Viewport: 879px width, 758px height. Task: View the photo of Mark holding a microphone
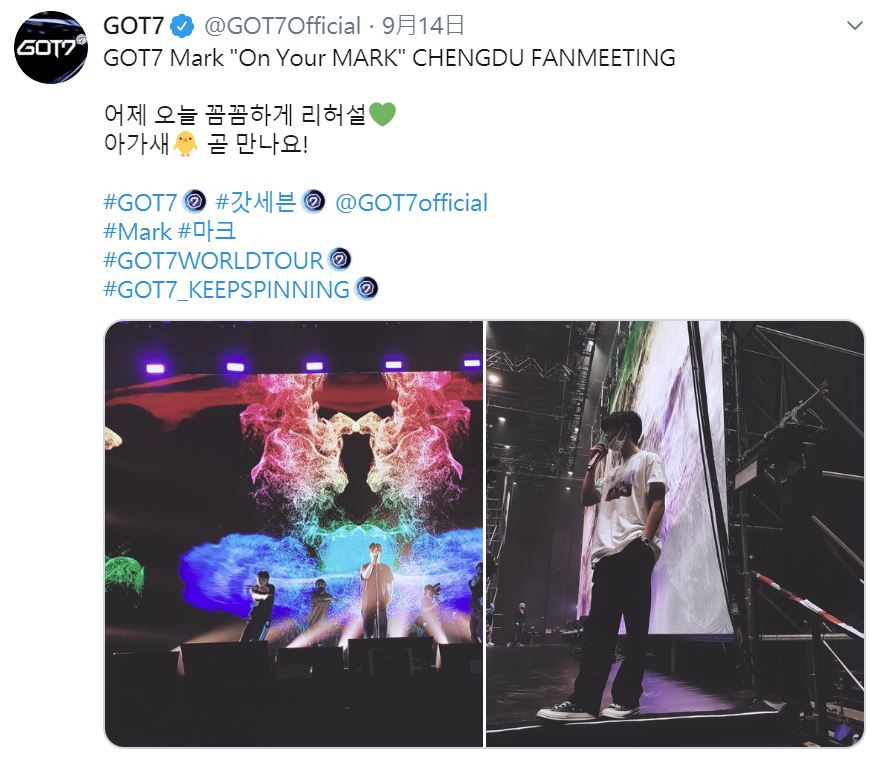(x=675, y=534)
